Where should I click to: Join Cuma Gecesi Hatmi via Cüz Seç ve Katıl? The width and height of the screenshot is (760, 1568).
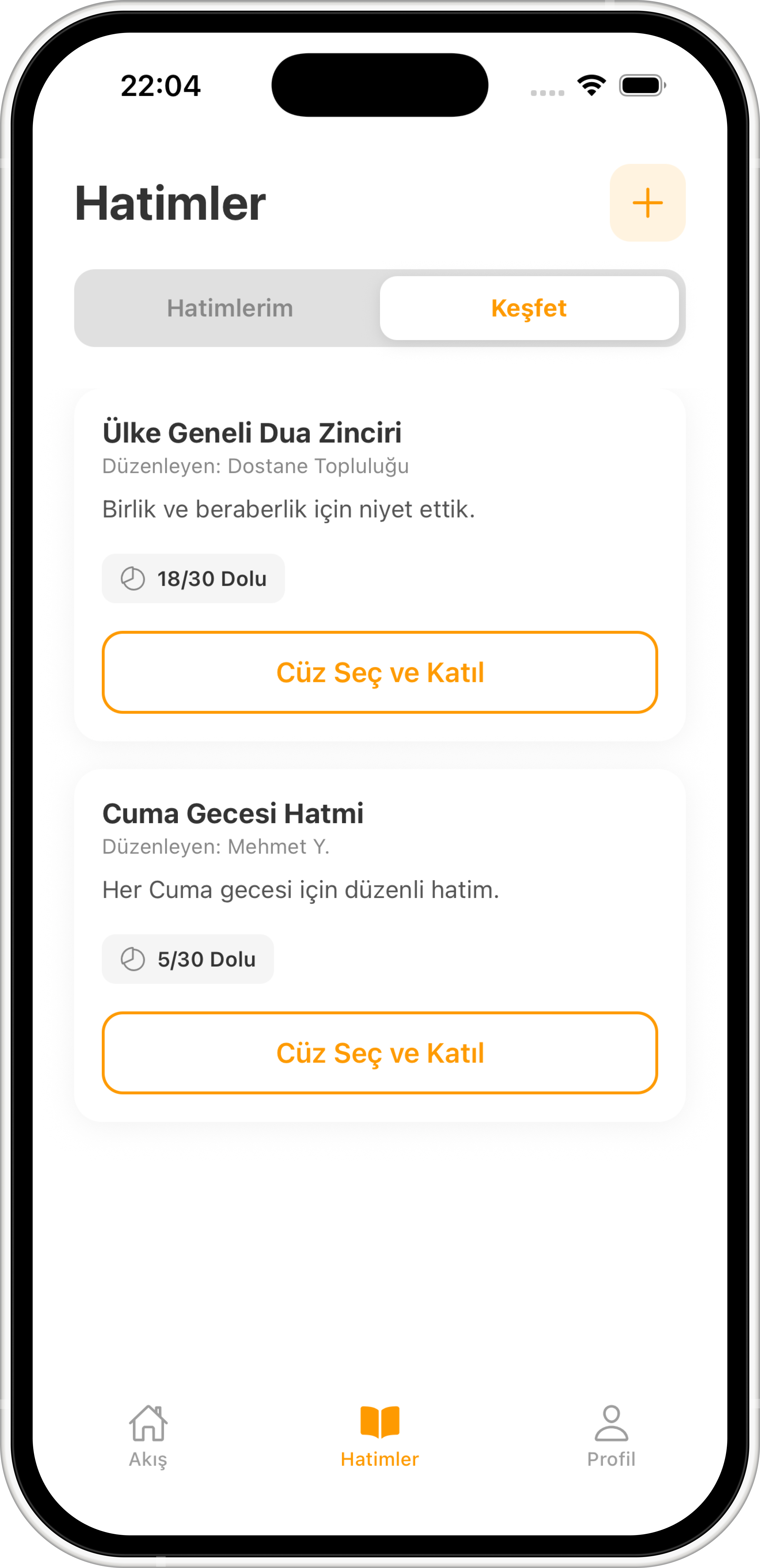[380, 1053]
